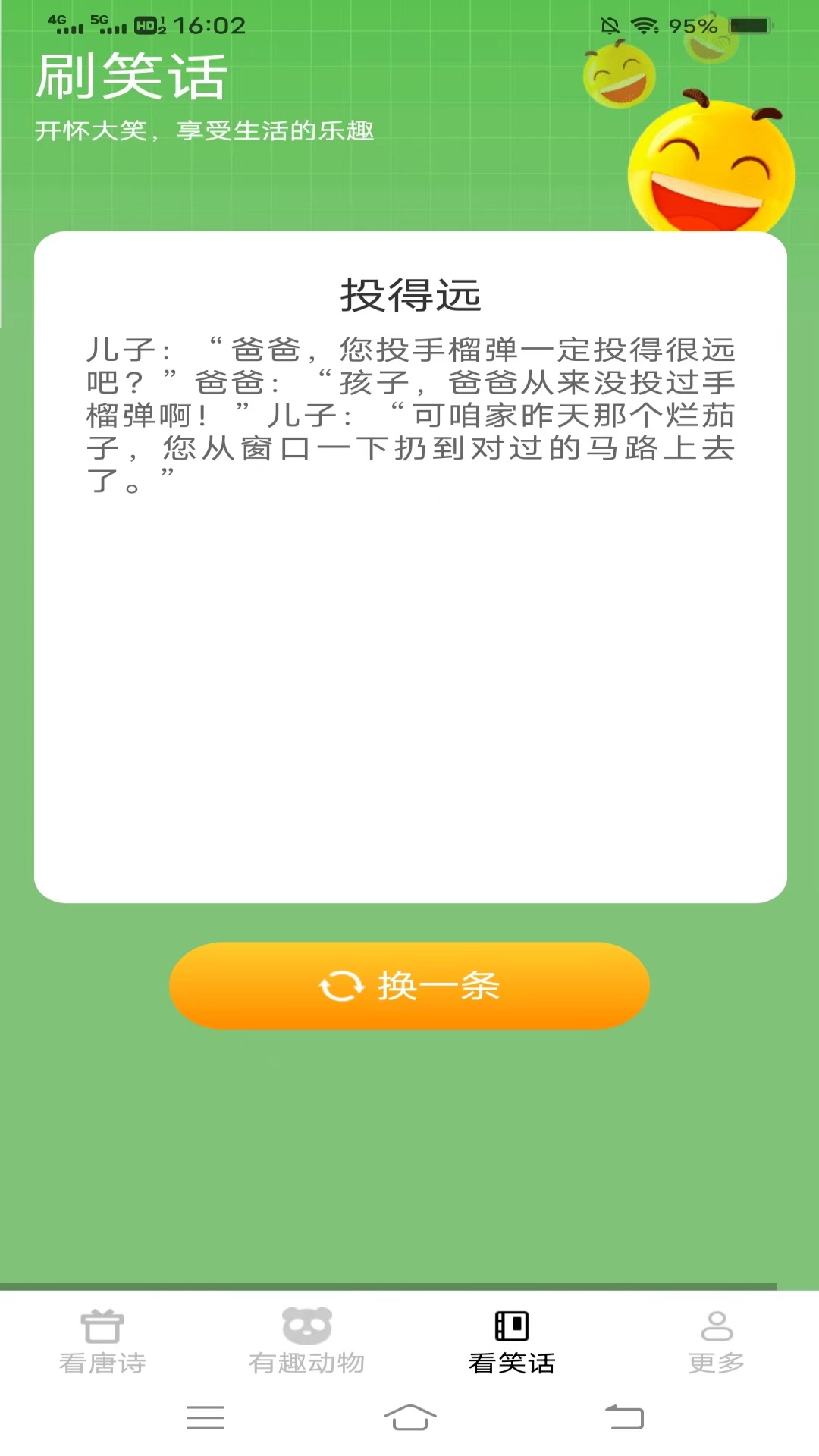Select the 看笑话 tab
This screenshot has height=1456, width=819.
point(512,1341)
